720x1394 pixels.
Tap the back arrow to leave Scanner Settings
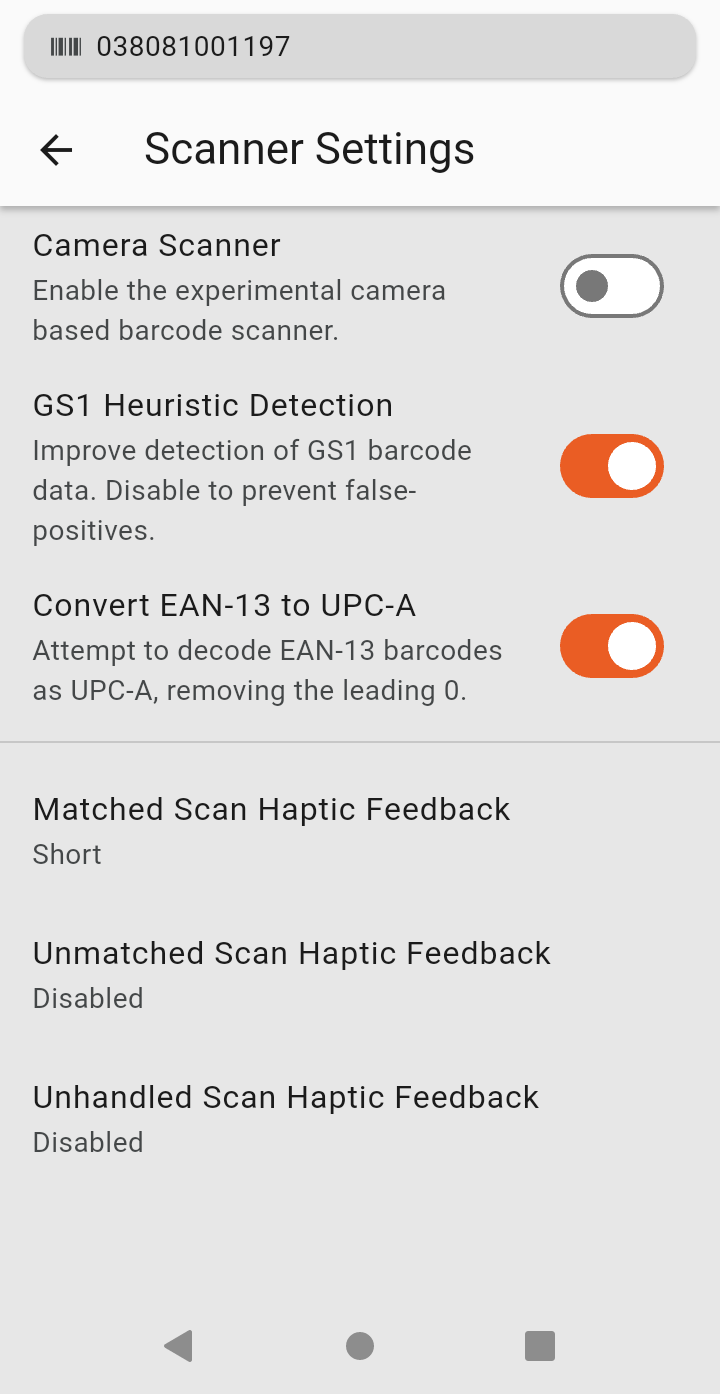[56, 150]
